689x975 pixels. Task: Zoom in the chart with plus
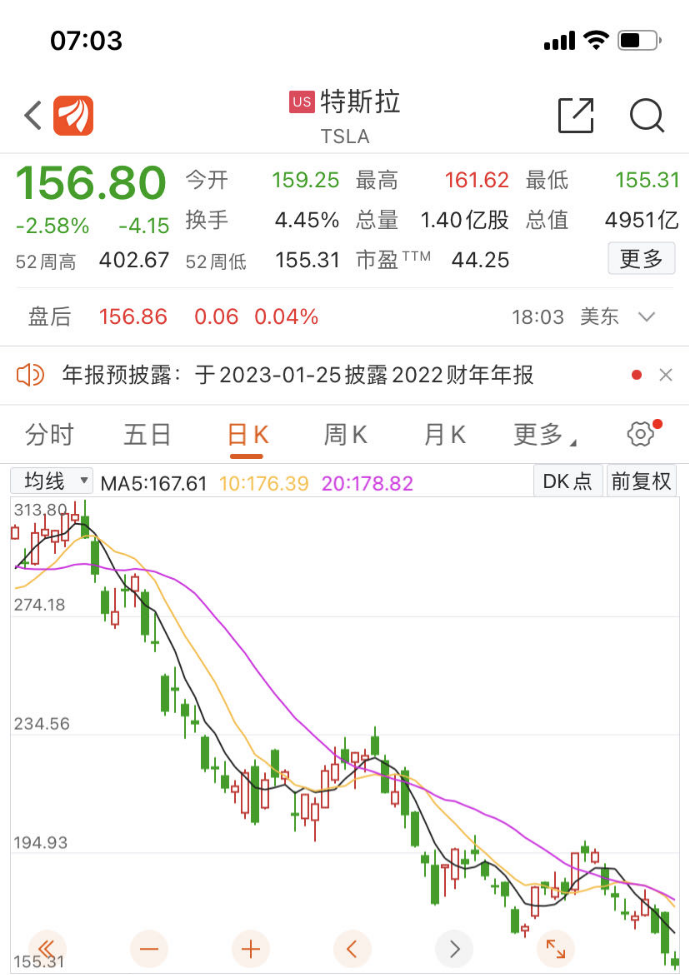tap(250, 947)
